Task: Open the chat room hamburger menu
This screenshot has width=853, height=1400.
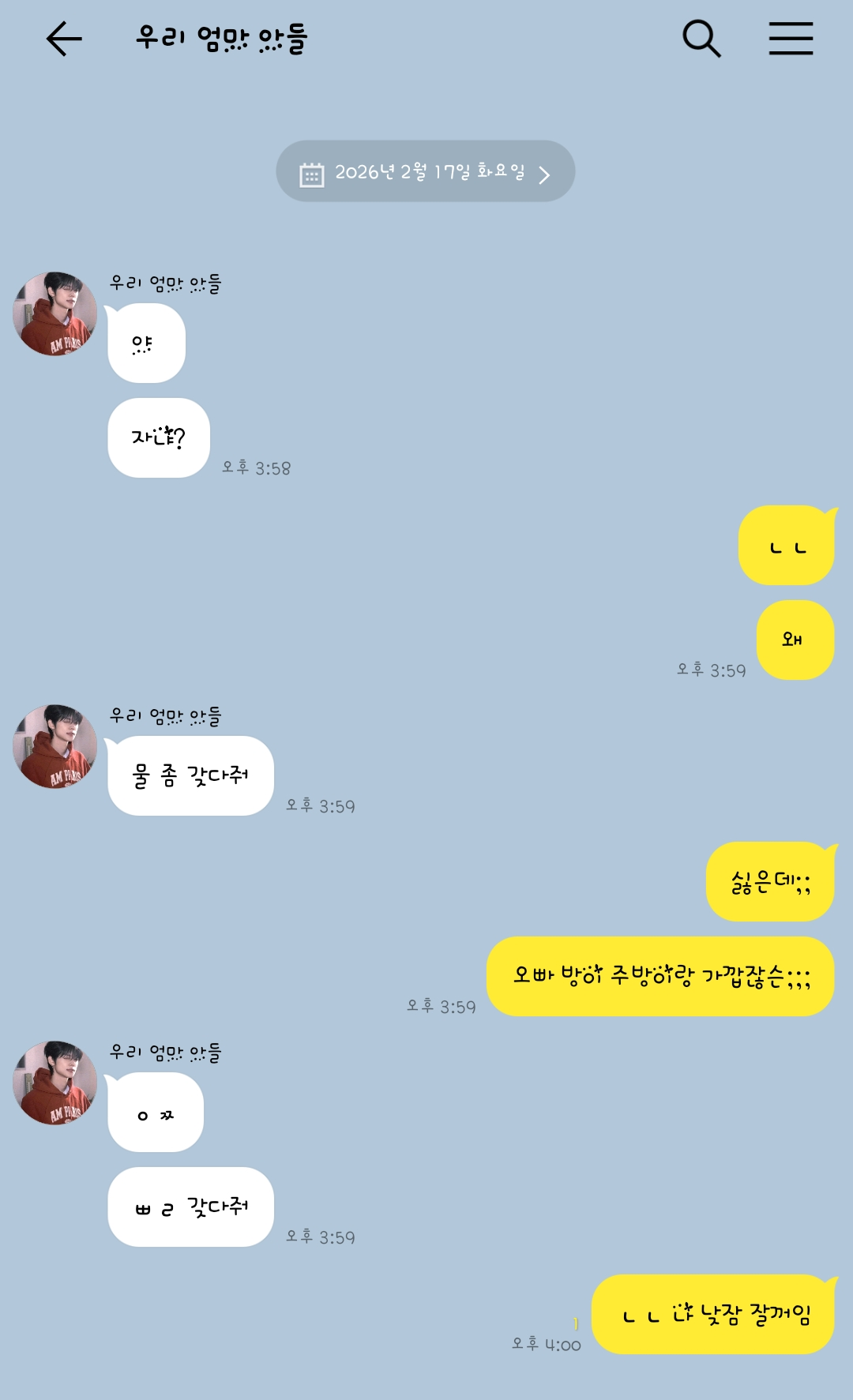Action: click(791, 39)
